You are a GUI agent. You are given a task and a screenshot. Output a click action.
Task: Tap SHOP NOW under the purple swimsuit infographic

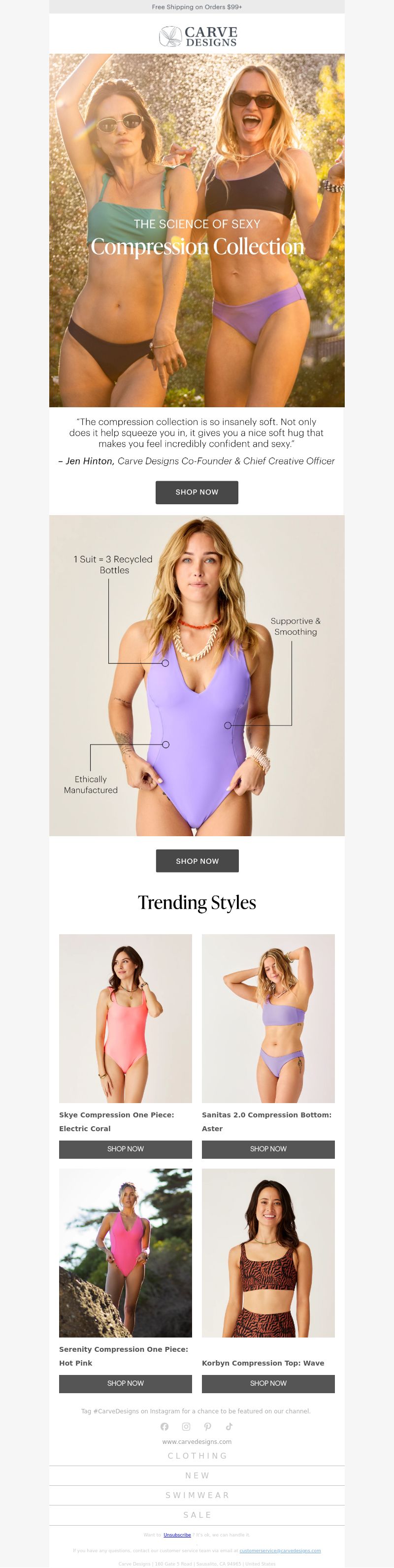pos(197,861)
